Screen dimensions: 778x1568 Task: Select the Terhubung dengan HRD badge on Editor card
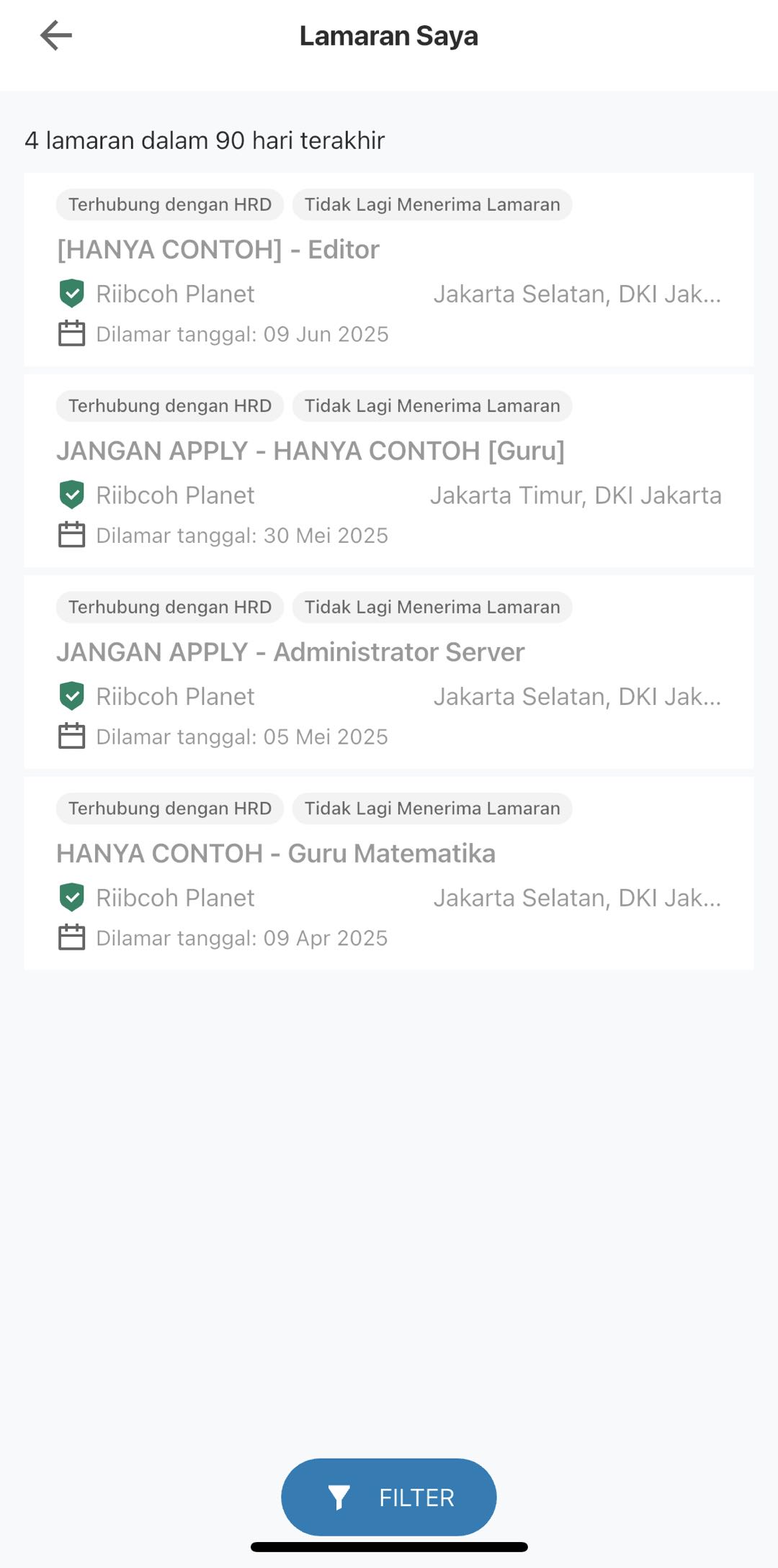coord(170,204)
